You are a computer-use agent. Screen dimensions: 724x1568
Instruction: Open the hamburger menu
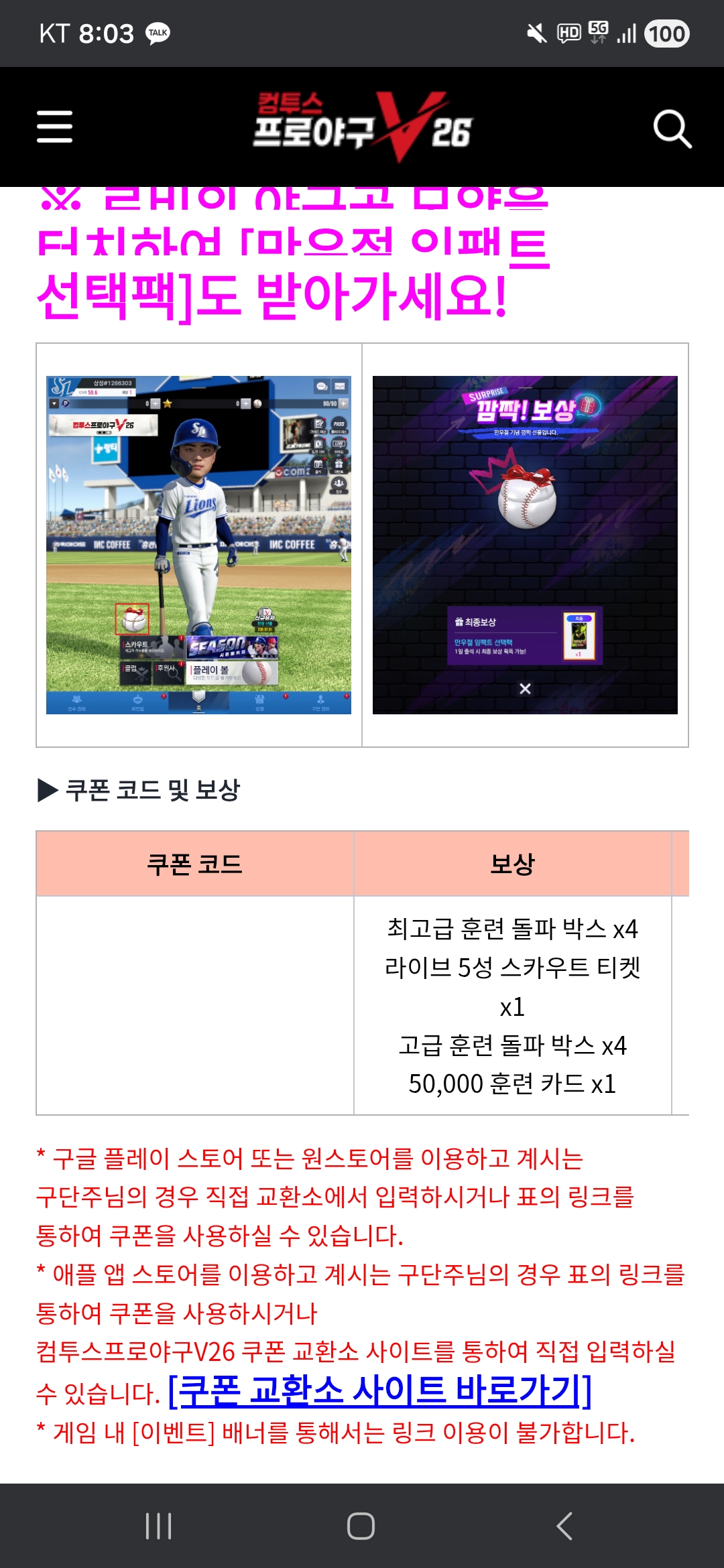54,127
